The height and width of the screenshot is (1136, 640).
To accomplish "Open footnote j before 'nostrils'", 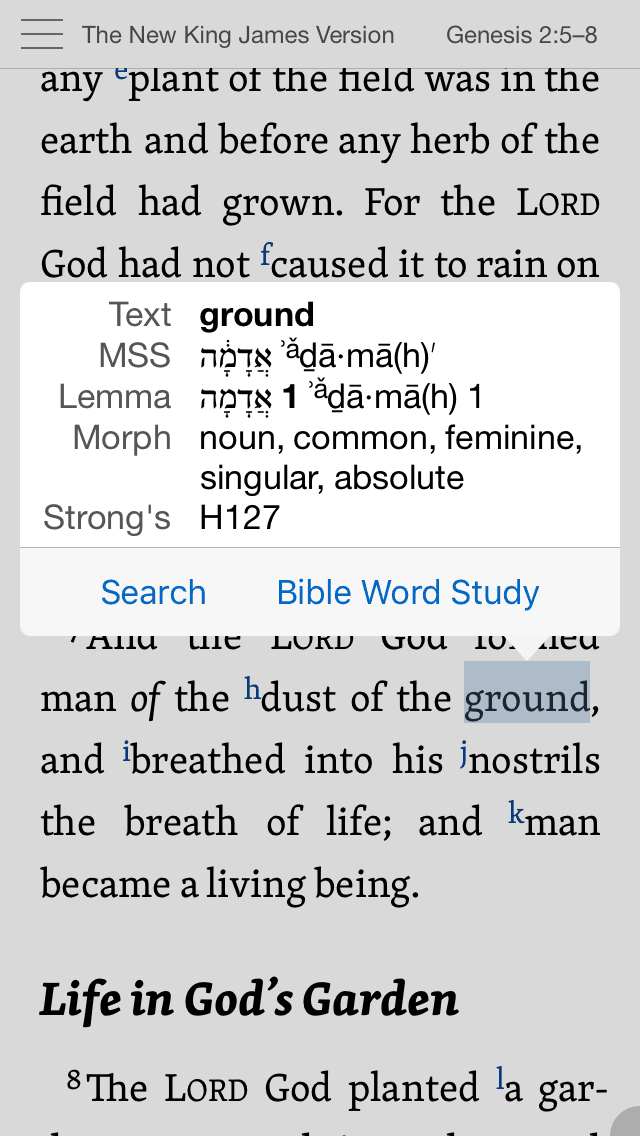I will pos(464,752).
